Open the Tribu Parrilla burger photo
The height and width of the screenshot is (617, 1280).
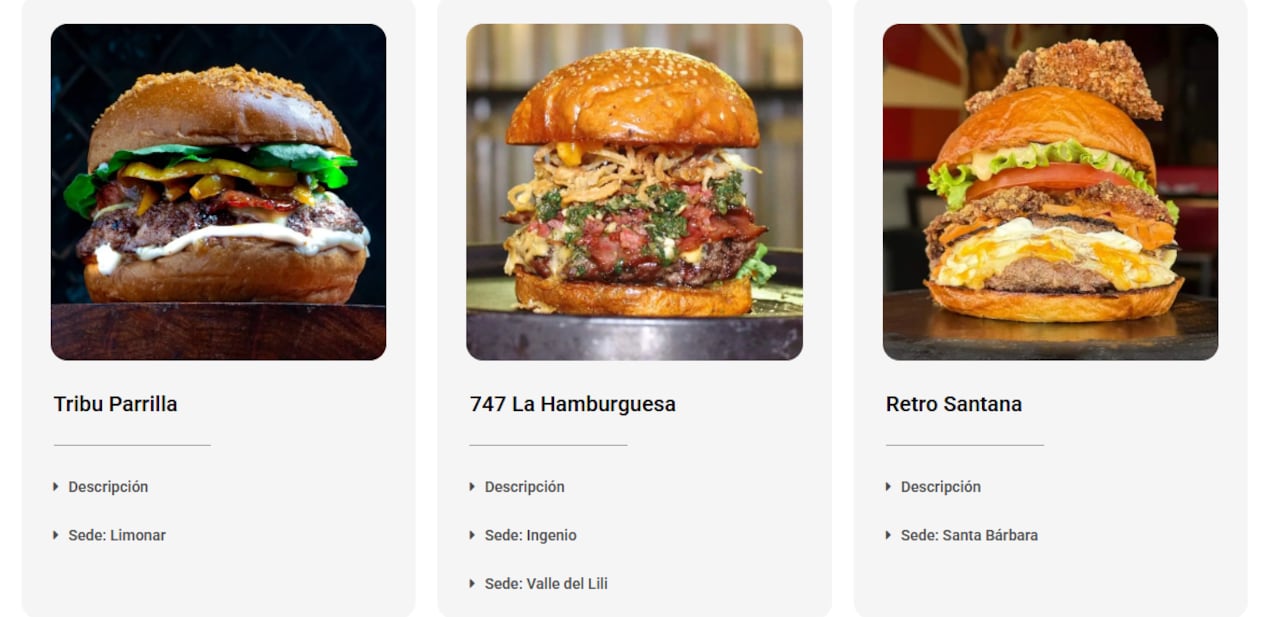point(218,192)
